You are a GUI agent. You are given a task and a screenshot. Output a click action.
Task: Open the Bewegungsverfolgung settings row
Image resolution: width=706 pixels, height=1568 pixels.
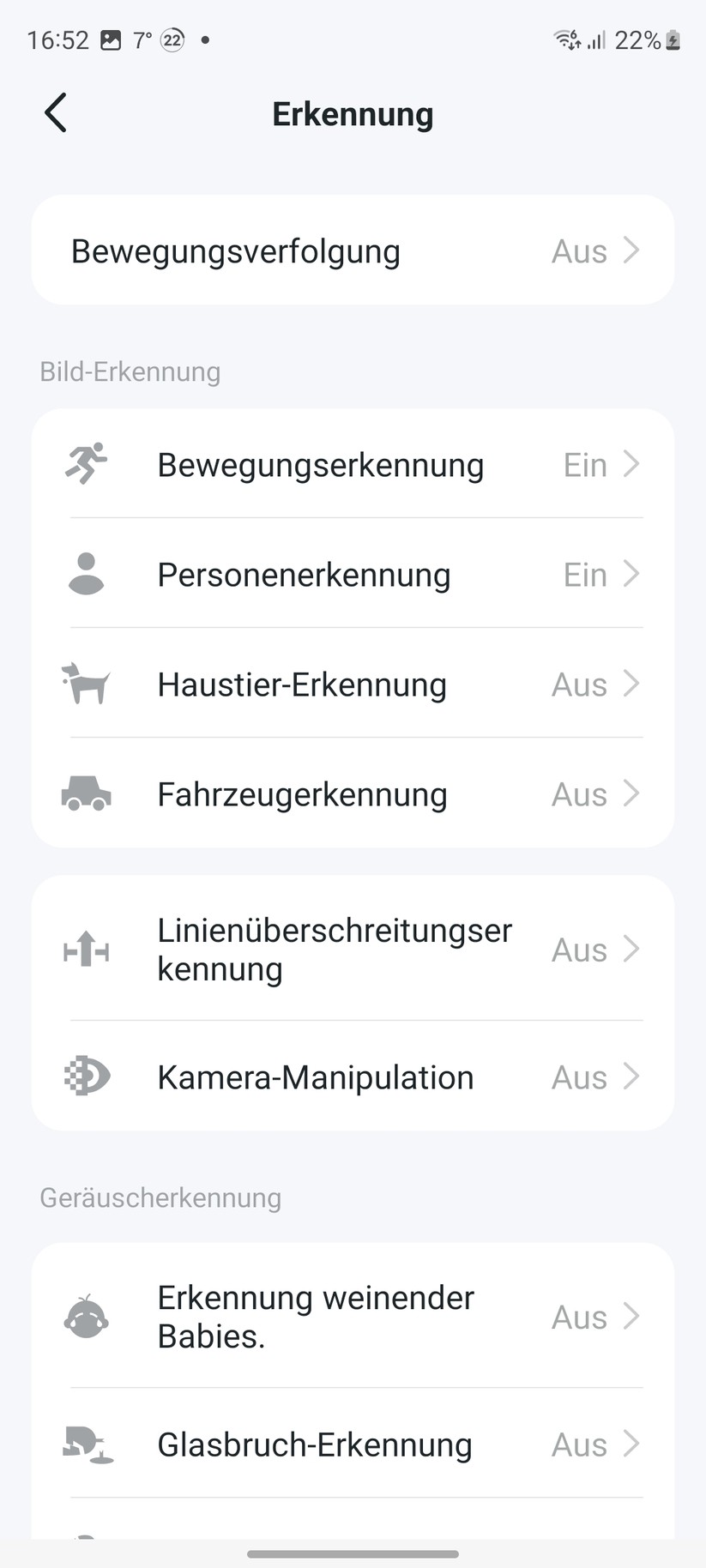point(353,250)
